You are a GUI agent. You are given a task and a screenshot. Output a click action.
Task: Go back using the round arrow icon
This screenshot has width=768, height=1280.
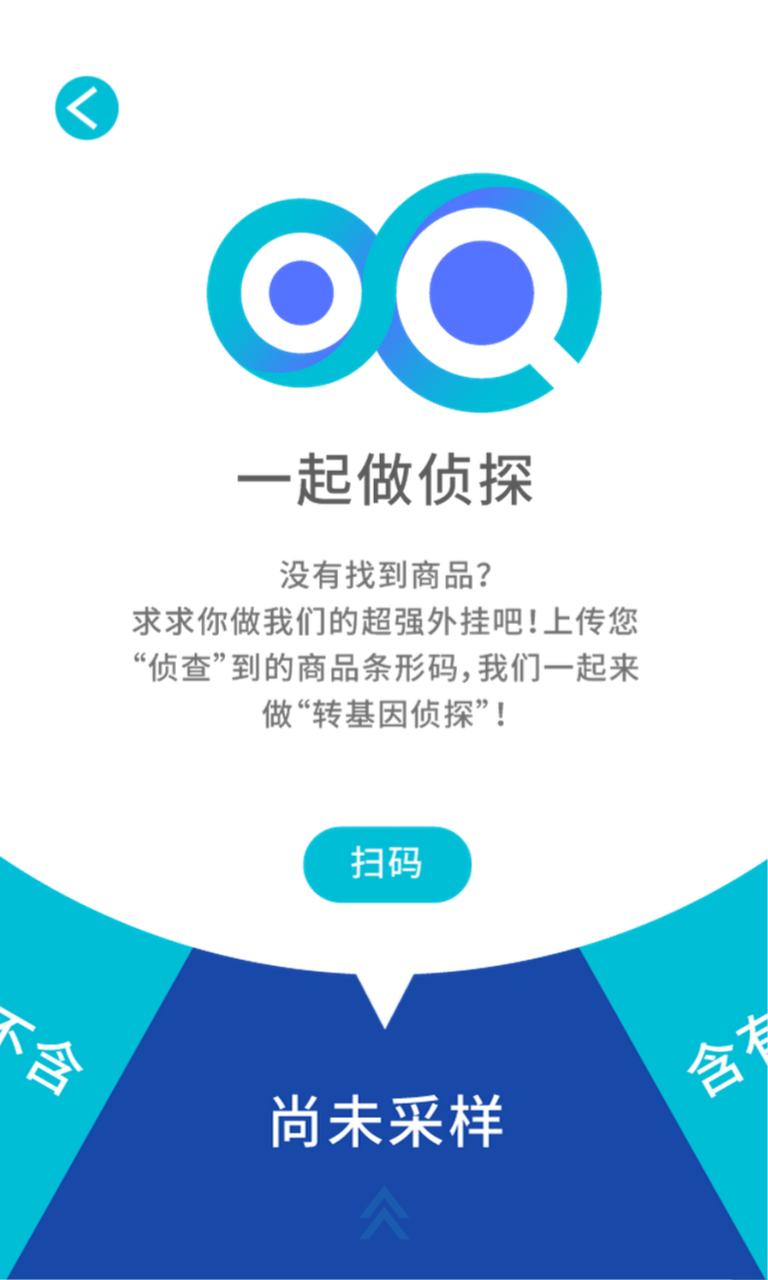(x=86, y=107)
